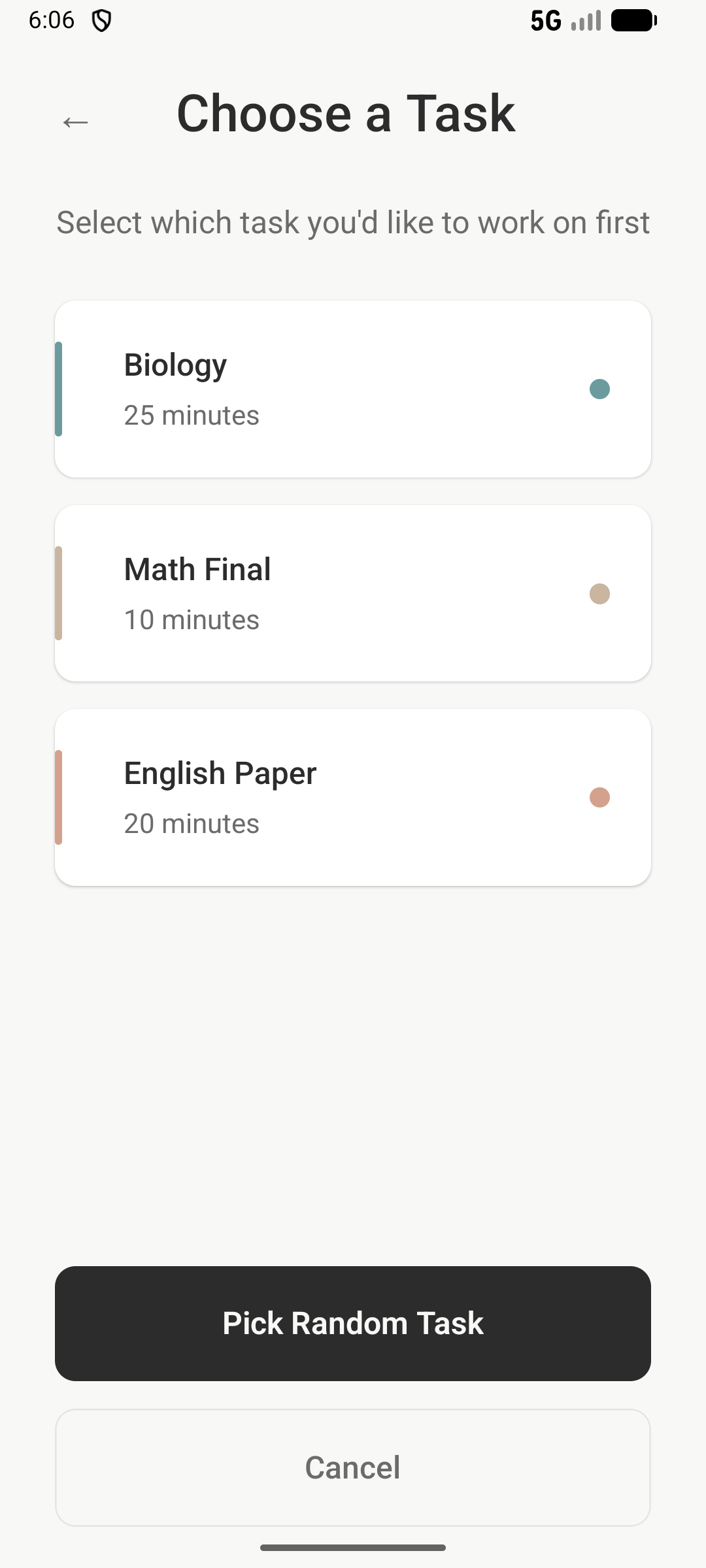This screenshot has height=1568, width=706.
Task: Click the teal color bar beside Biology
Action: pos(59,387)
